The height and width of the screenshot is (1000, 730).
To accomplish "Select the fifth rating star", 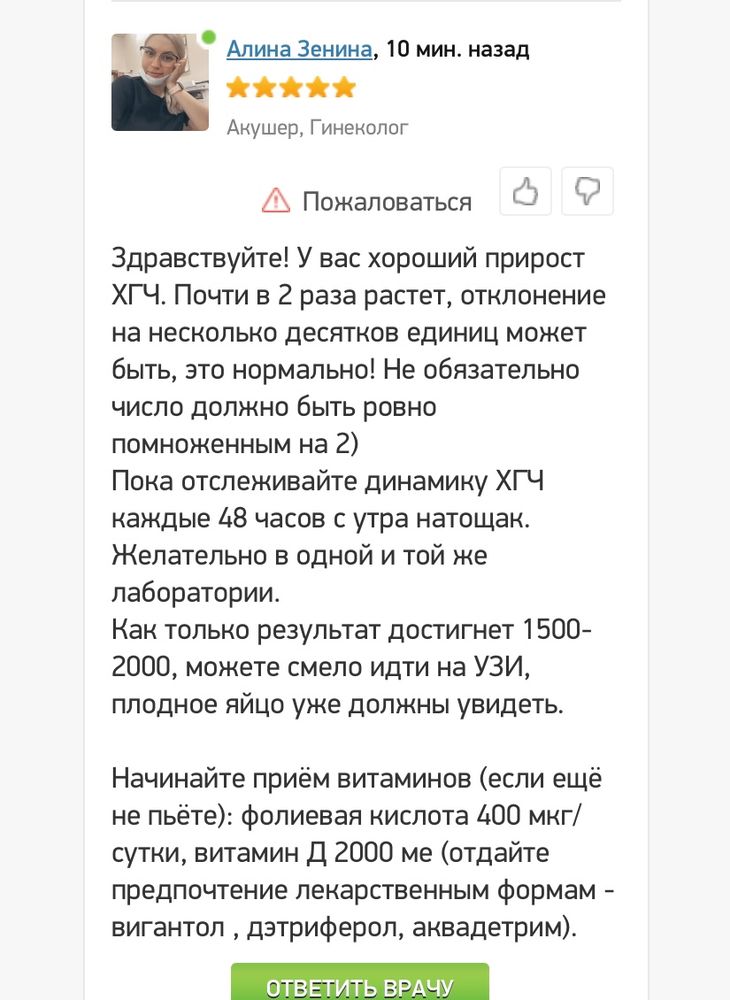I will pyautogui.click(x=342, y=88).
